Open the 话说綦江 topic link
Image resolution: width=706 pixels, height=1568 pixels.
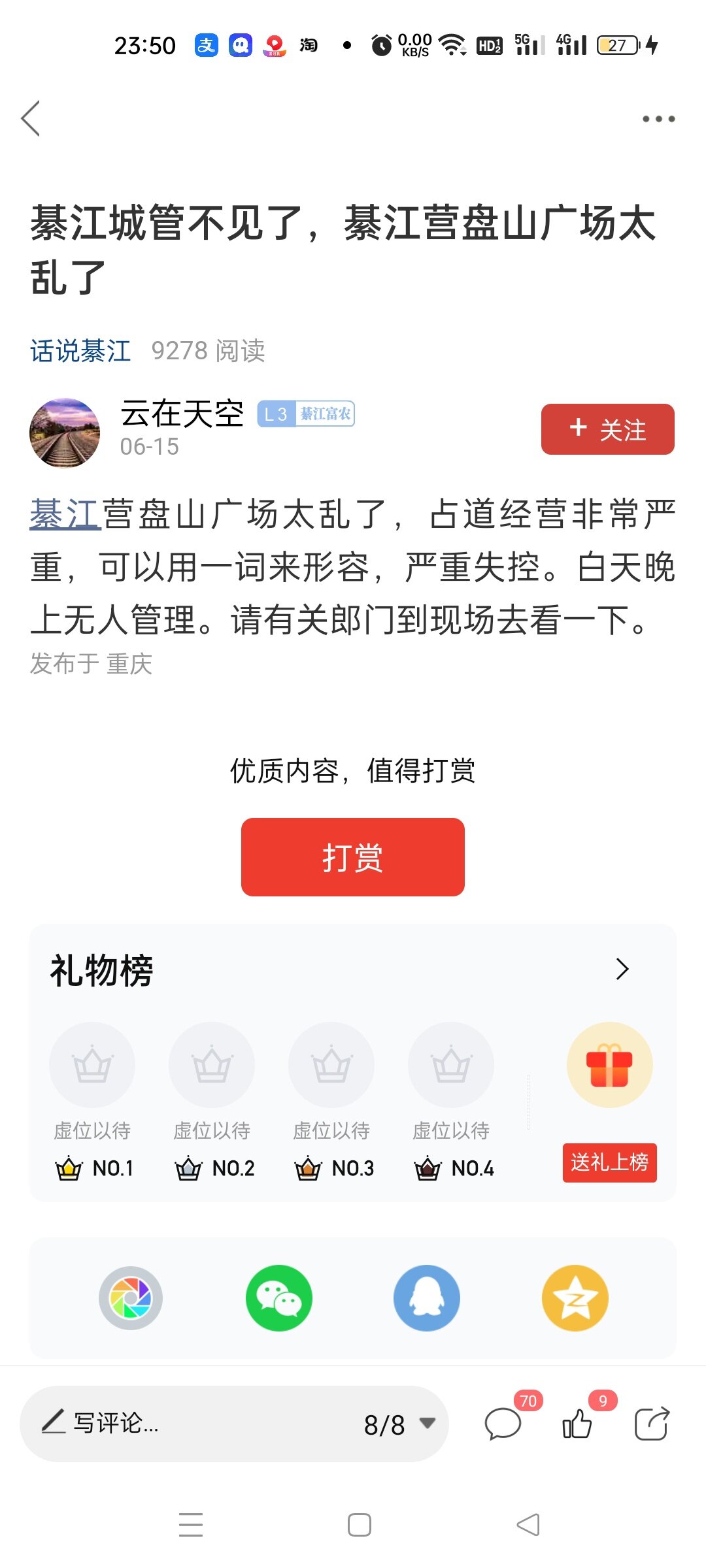pyautogui.click(x=80, y=351)
